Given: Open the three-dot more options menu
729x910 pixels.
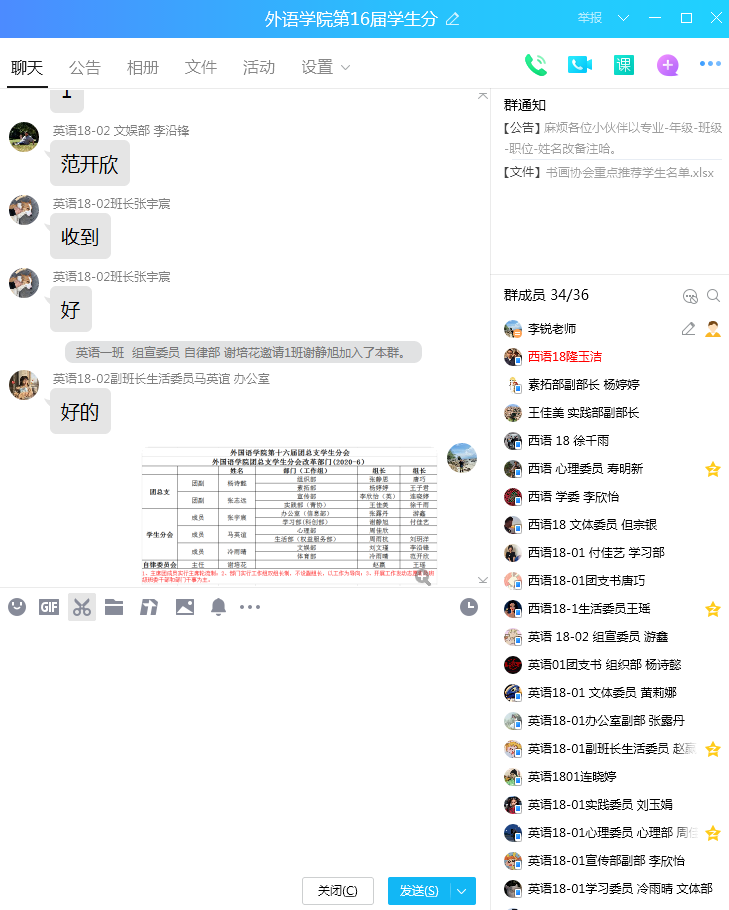Looking at the screenshot, I should (710, 65).
